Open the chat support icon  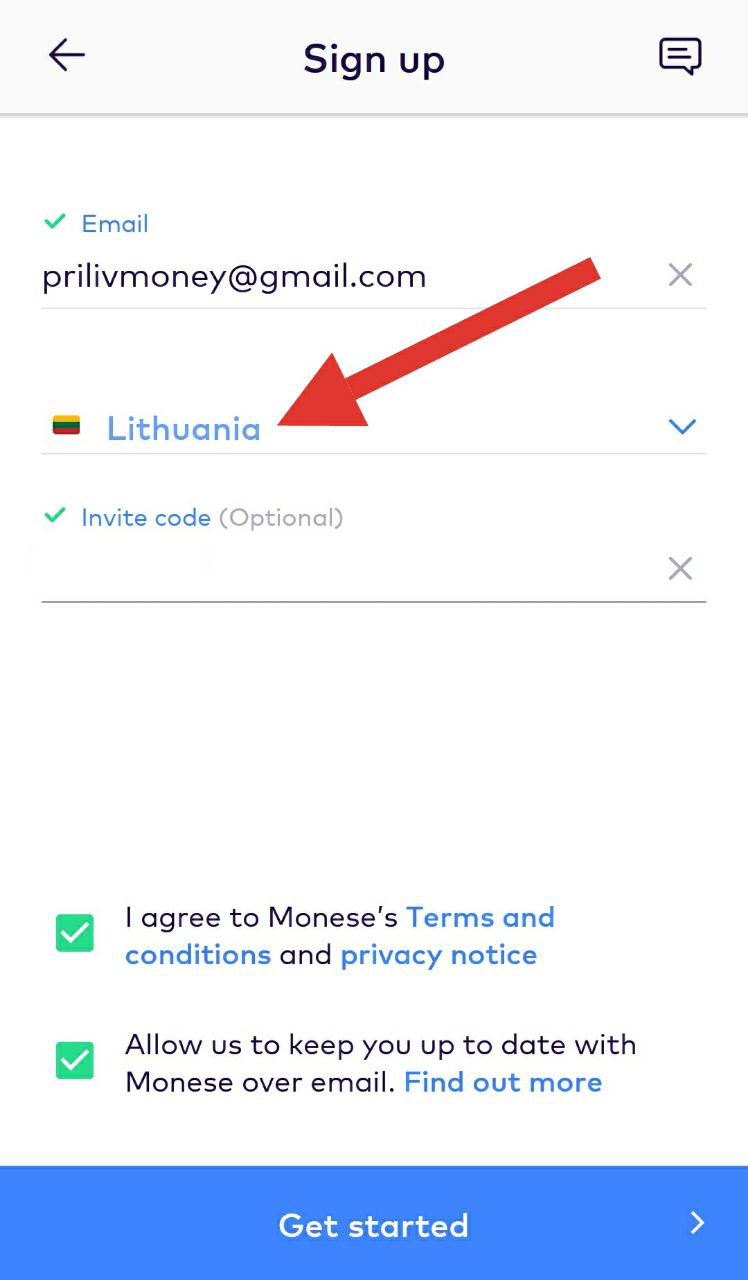(x=680, y=56)
